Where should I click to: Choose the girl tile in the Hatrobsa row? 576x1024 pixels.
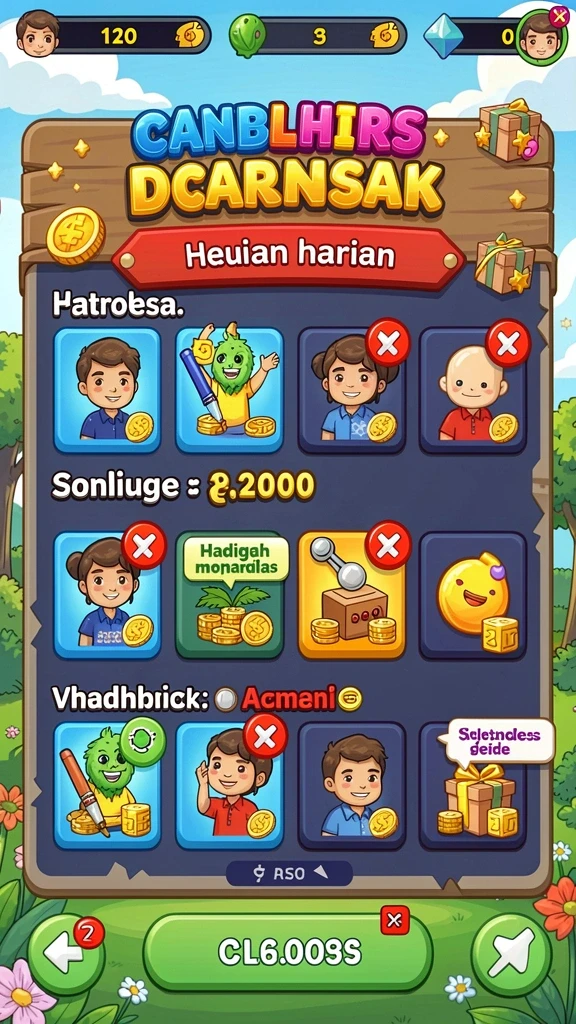(352, 391)
